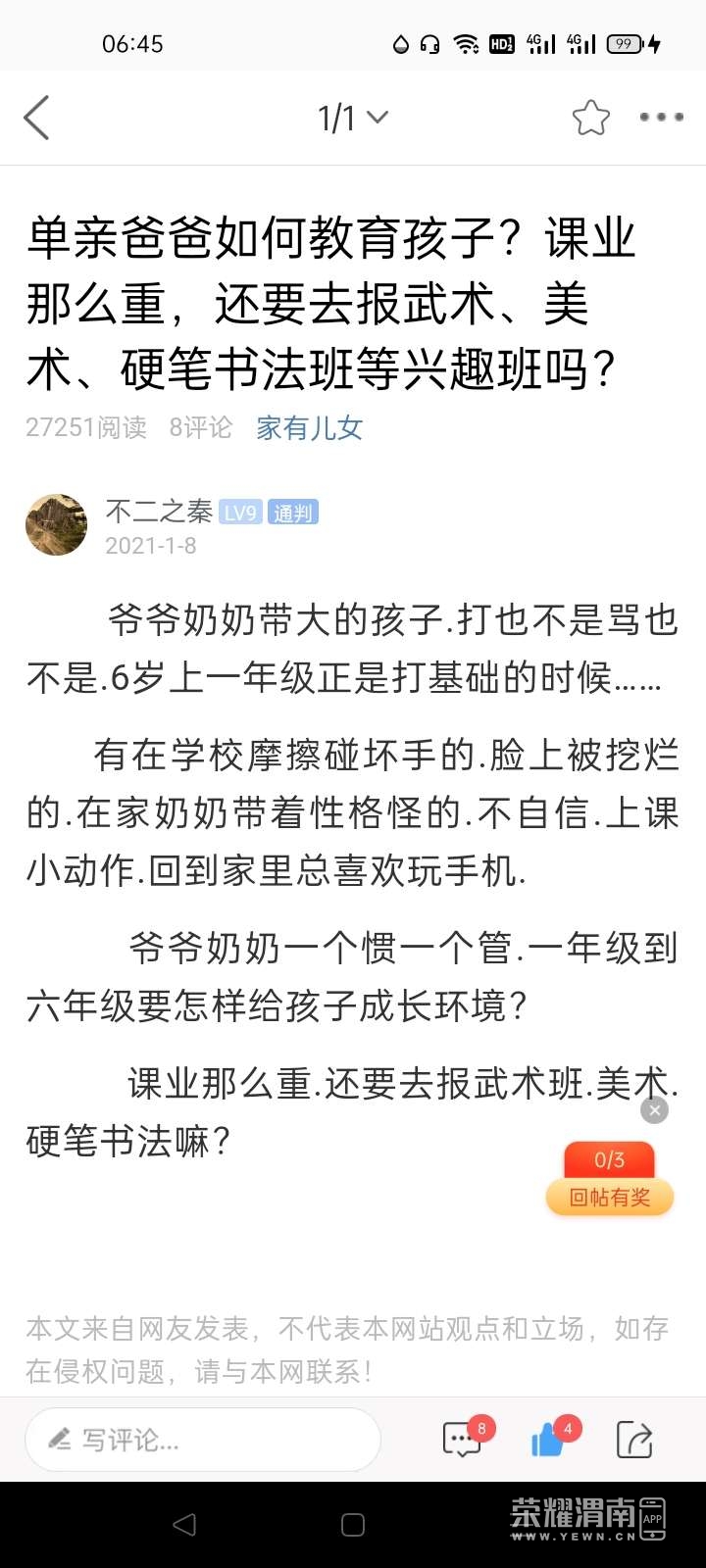Open the comments icon with 8 replies
Viewport: 706px width, 1568px height.
point(463,1440)
